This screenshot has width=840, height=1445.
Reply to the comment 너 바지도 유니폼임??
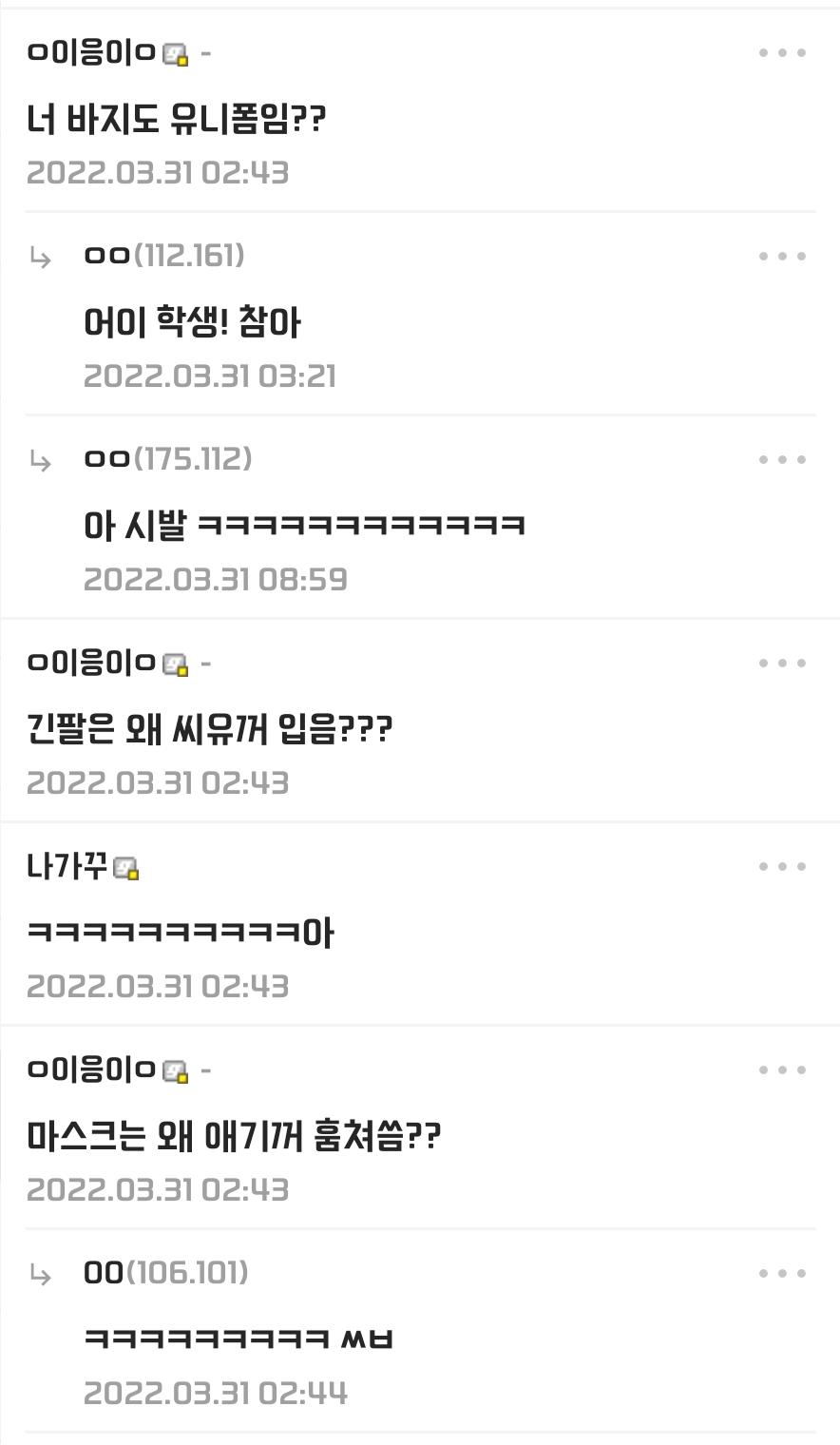(177, 120)
